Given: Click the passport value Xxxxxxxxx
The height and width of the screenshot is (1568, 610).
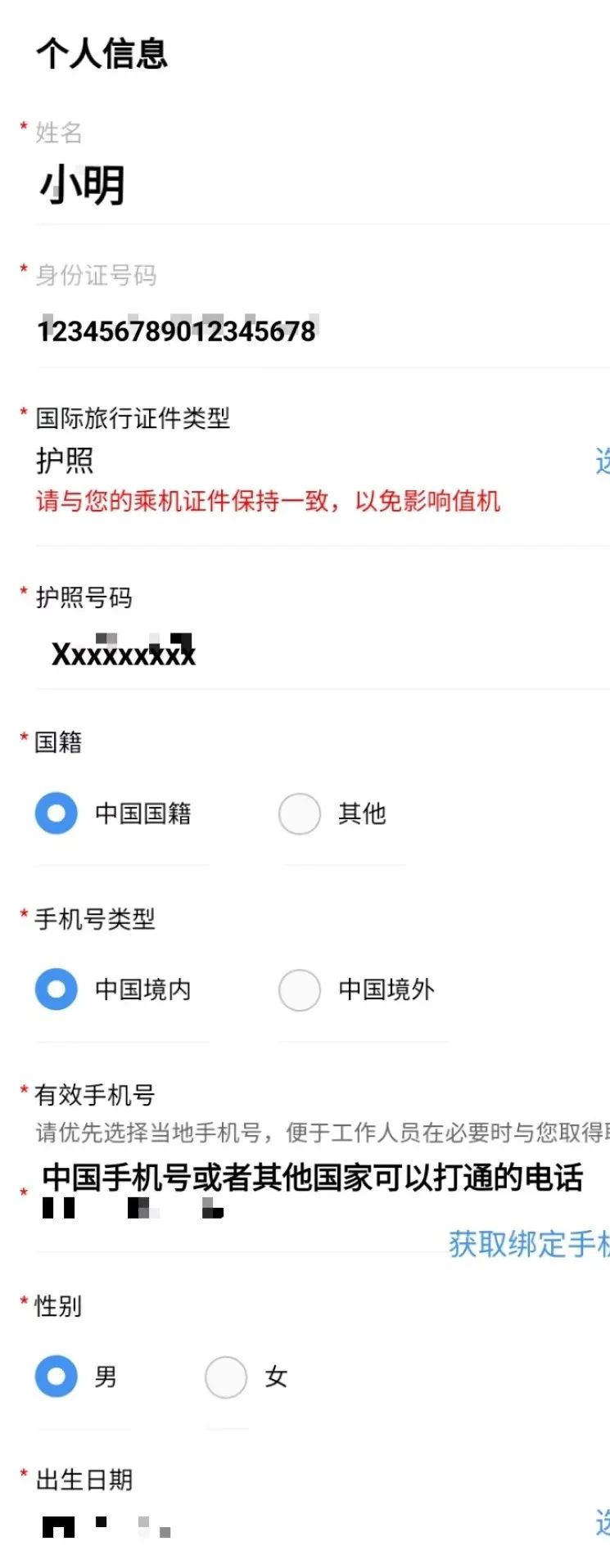Looking at the screenshot, I should pyautogui.click(x=124, y=653).
